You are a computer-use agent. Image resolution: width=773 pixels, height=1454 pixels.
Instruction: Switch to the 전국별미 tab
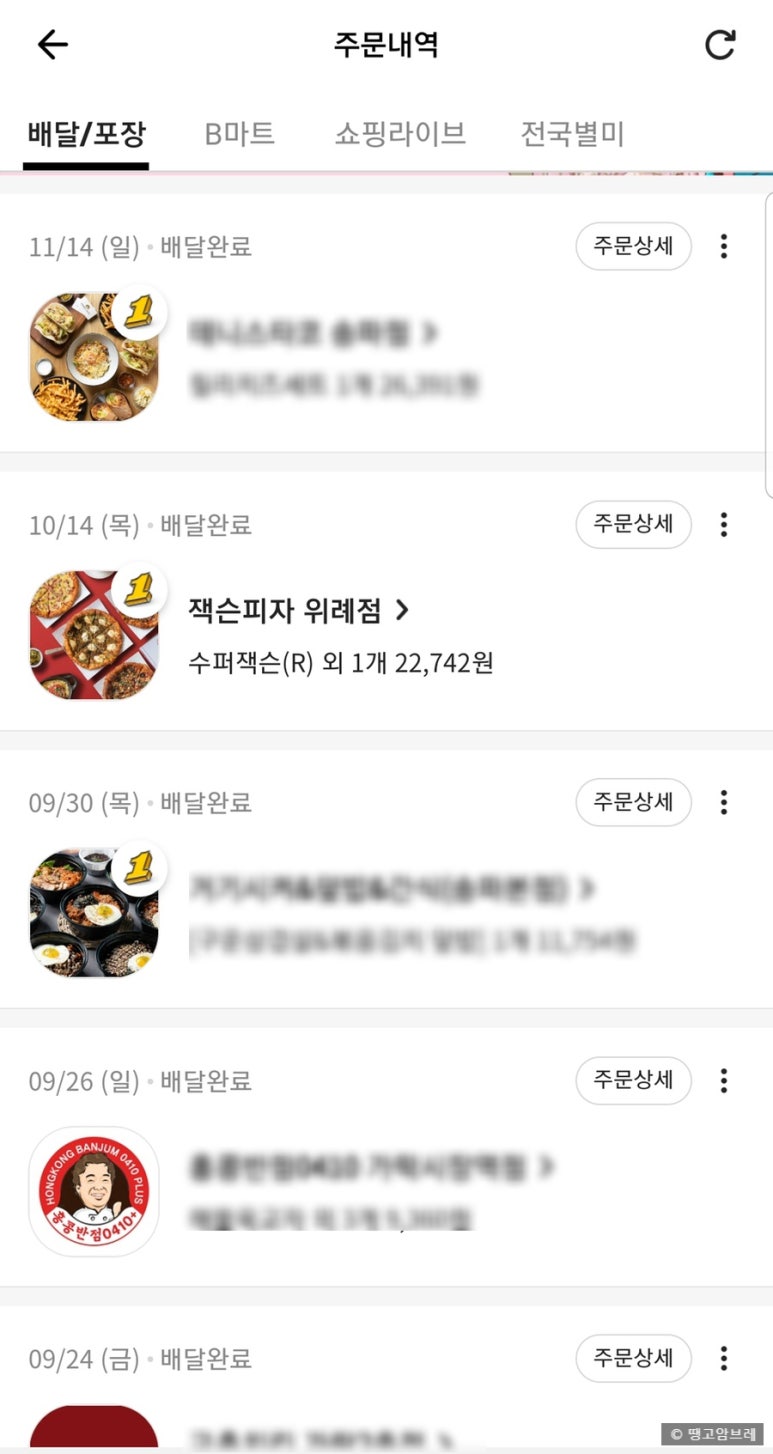pos(572,134)
